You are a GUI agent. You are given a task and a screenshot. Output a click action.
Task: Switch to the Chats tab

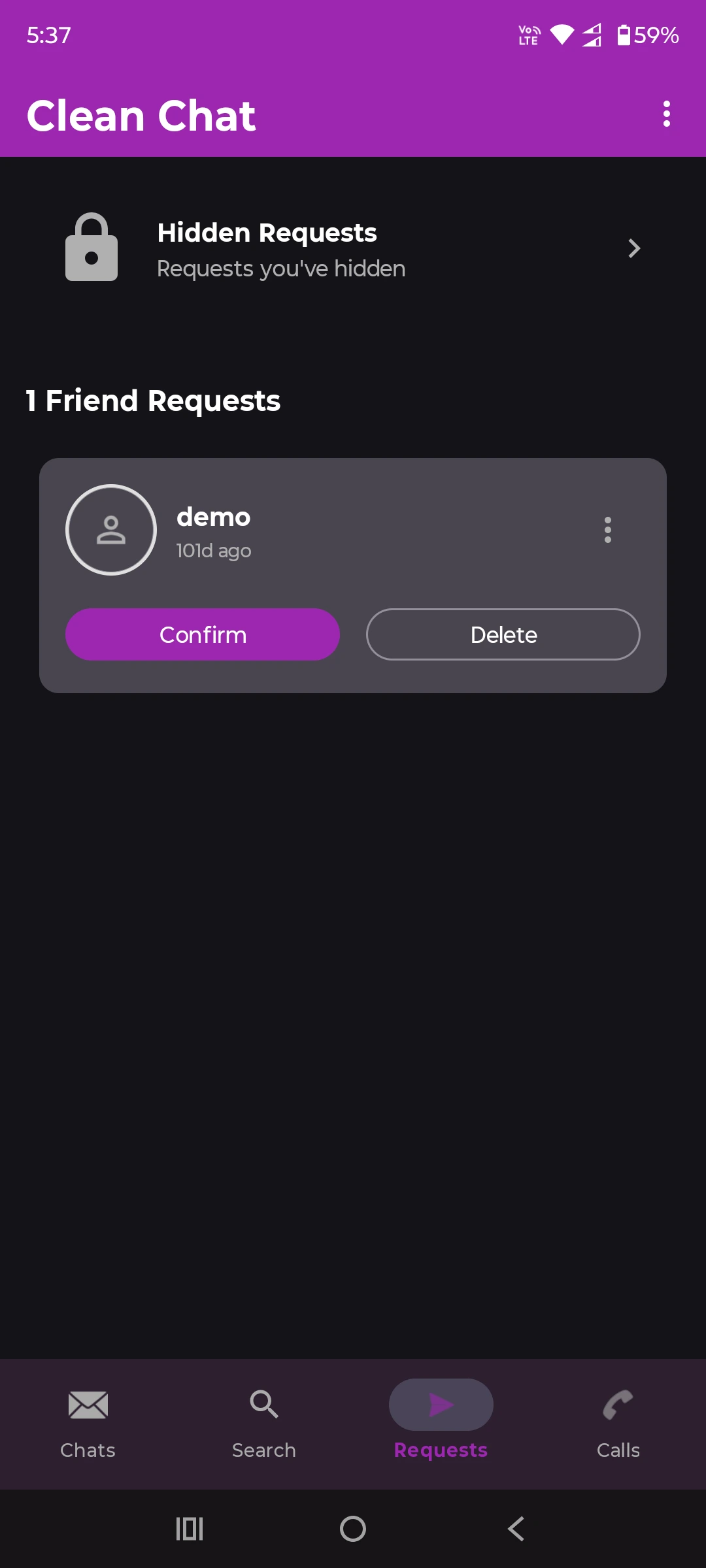[88, 1424]
